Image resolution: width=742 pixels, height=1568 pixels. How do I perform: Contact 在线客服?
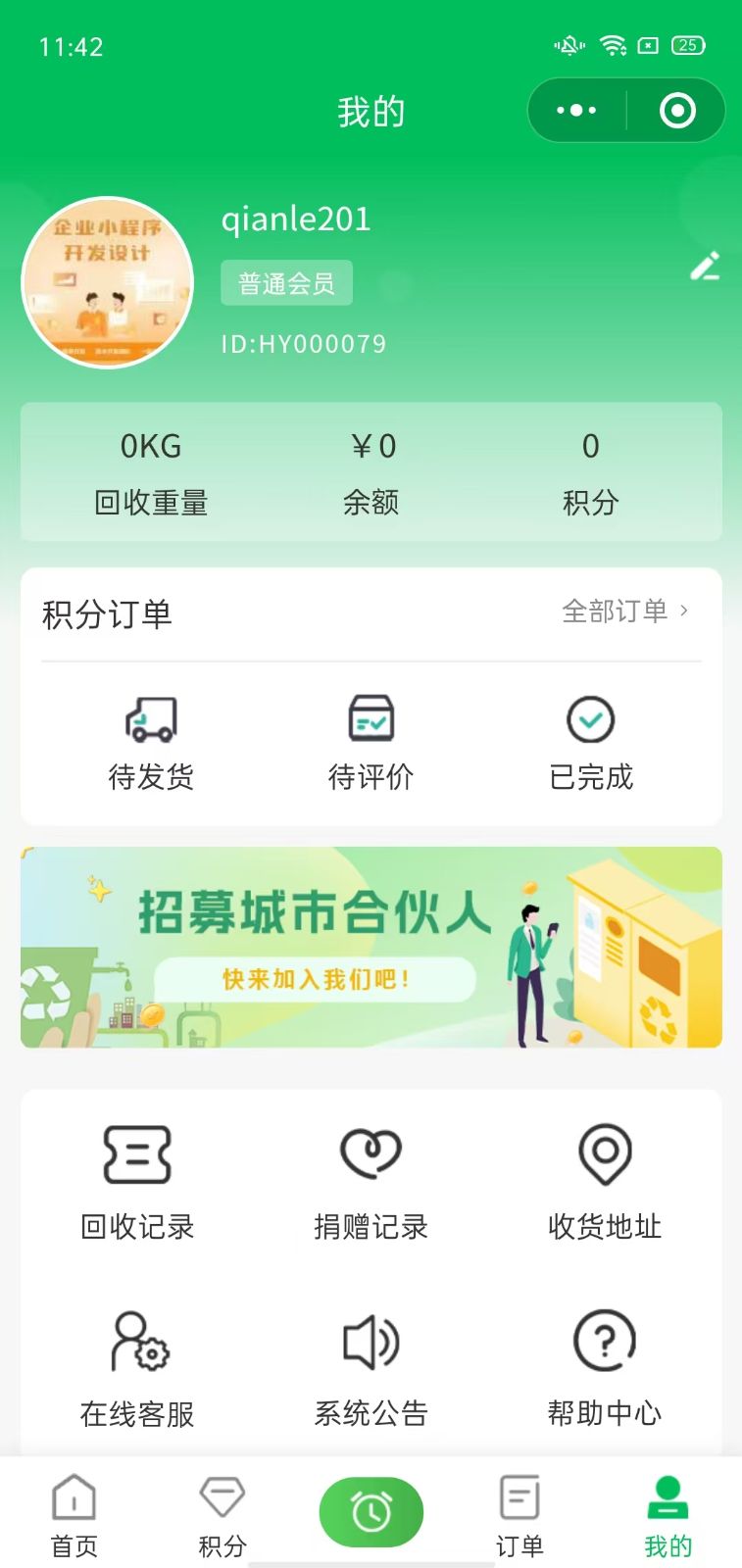point(137,1370)
